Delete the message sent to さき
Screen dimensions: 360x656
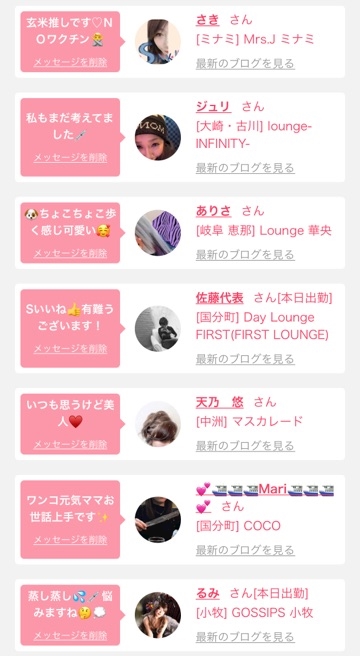[70, 62]
